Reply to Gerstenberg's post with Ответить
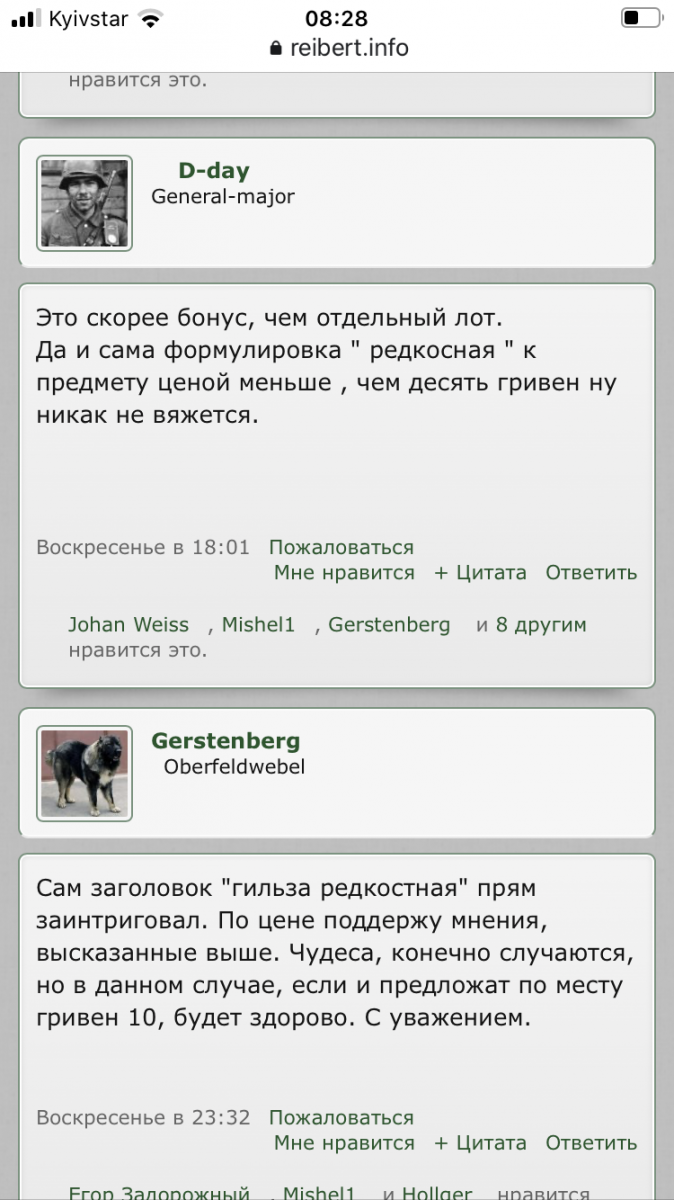 point(591,1143)
